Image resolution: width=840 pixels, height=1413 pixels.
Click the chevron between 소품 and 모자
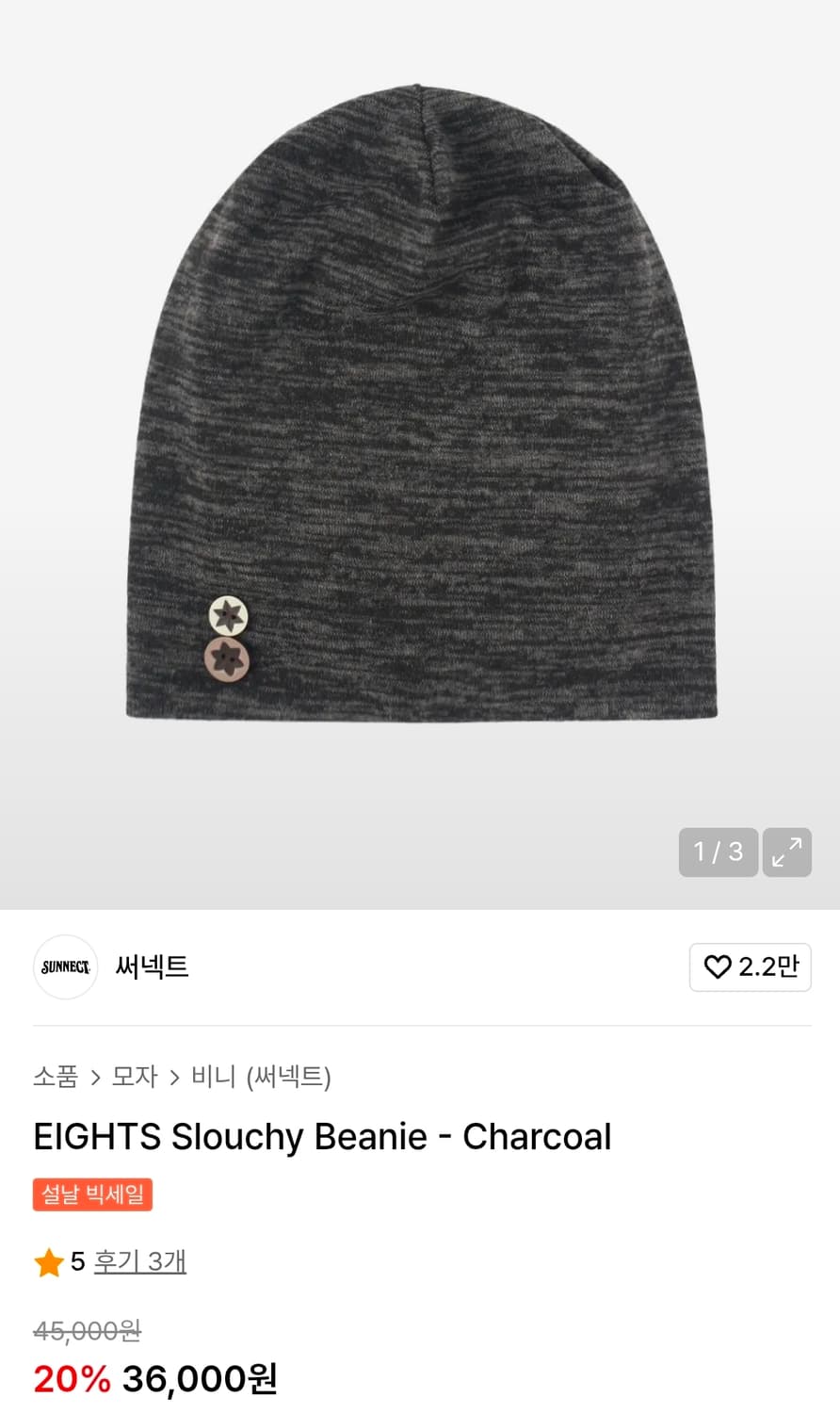click(95, 1077)
